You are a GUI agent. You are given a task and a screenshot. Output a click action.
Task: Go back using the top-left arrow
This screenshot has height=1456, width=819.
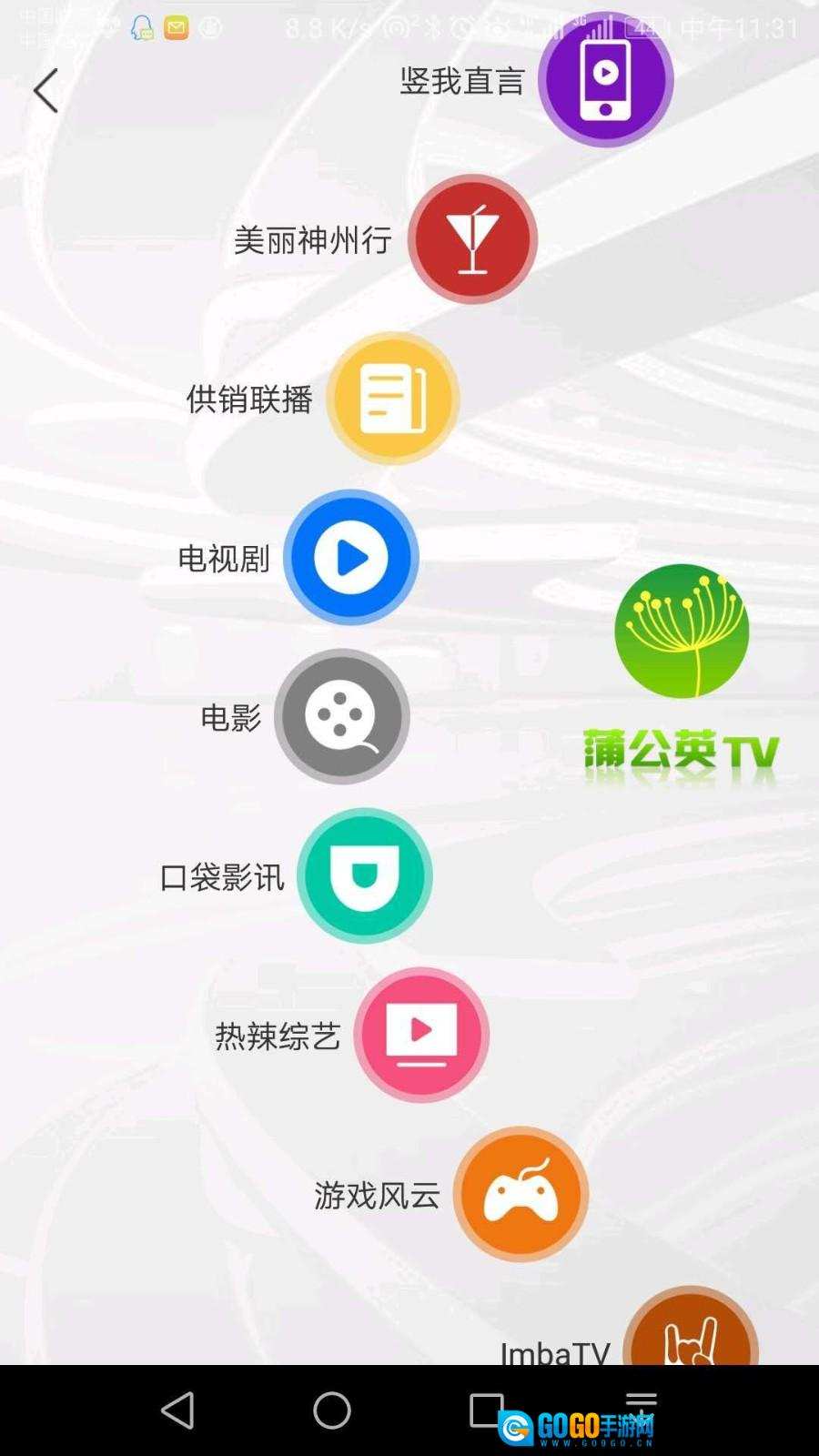[45, 91]
